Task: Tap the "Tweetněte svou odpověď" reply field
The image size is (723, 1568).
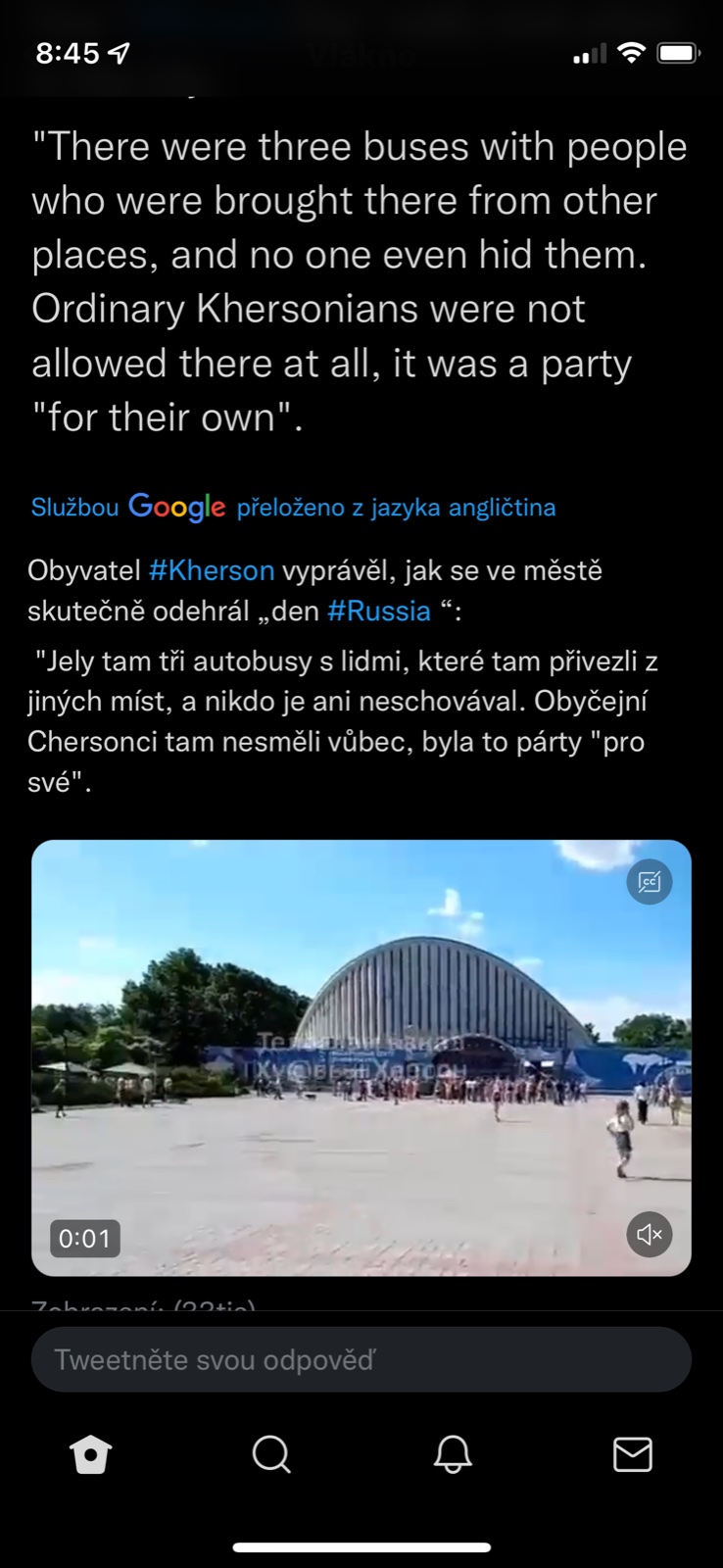Action: (361, 1359)
